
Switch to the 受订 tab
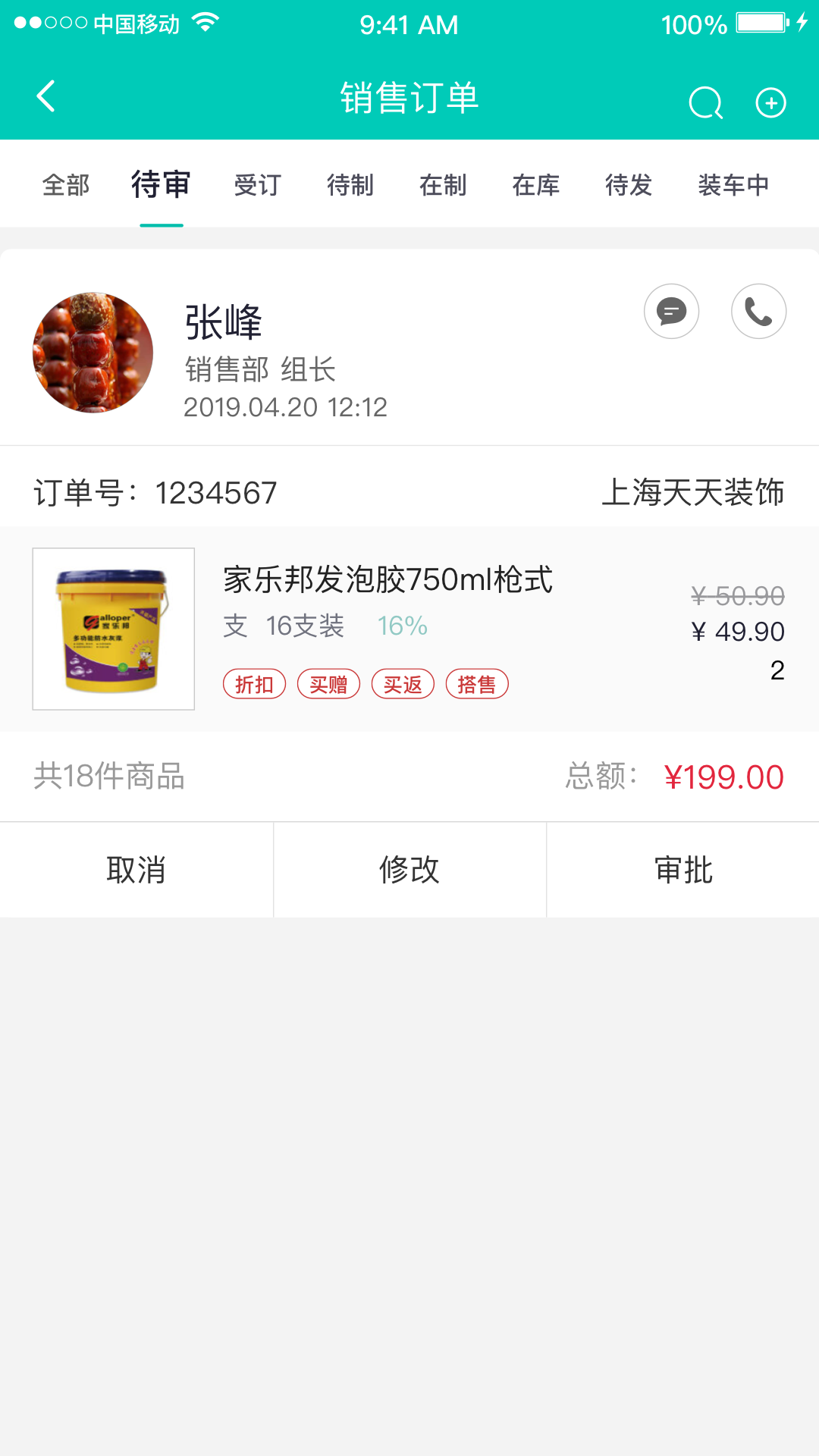pos(256,184)
